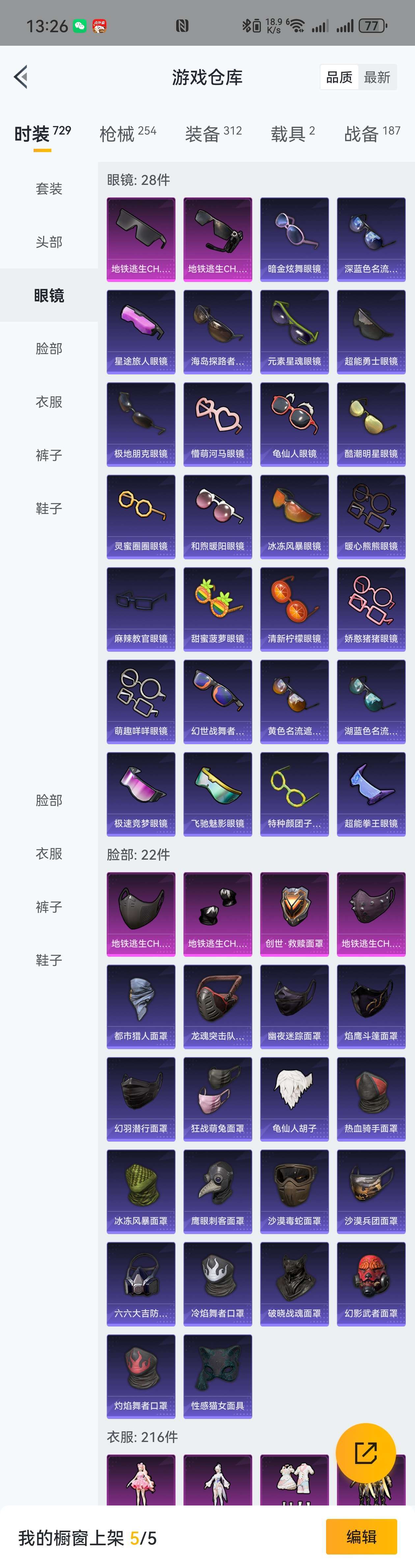This screenshot has height=1568, width=415.
Task: Go back from the 游戏仓库 screen
Action: [x=21, y=77]
